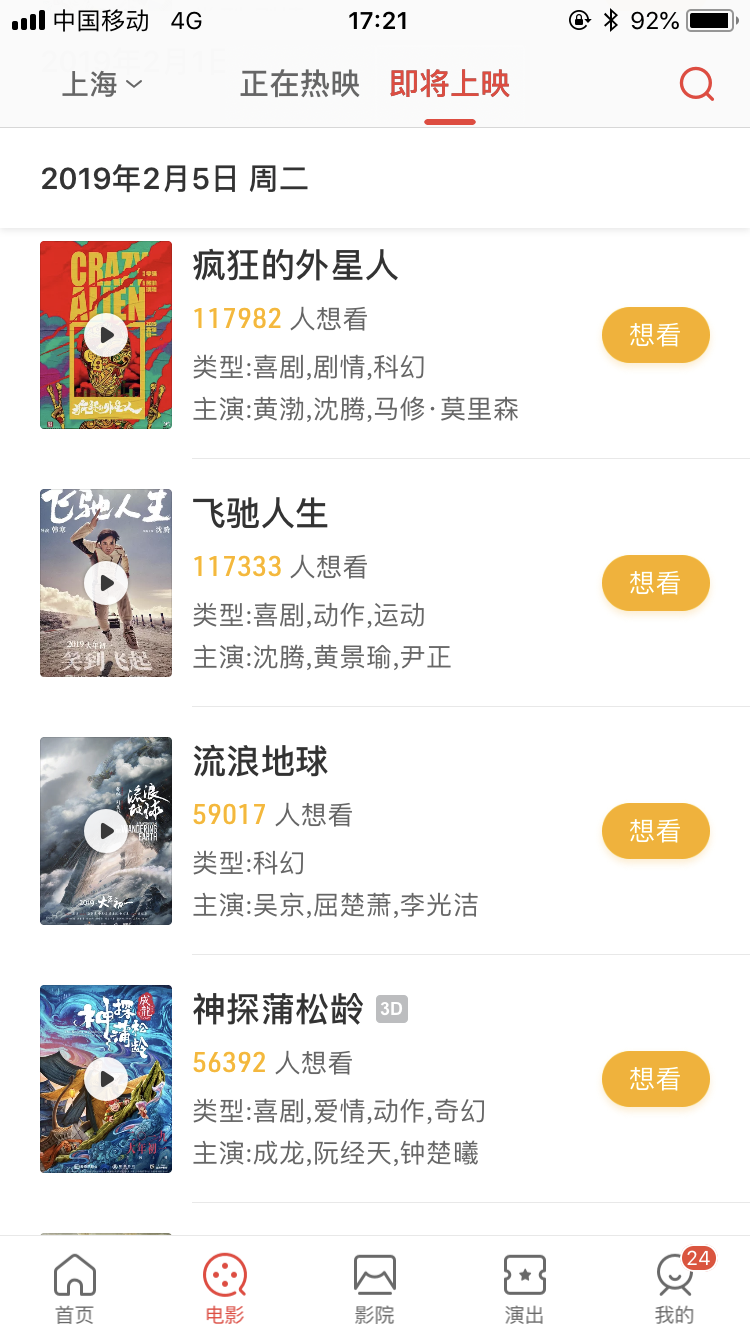This screenshot has width=750, height=1334.
Task: Select the 即将上映 tab
Action: 450,85
